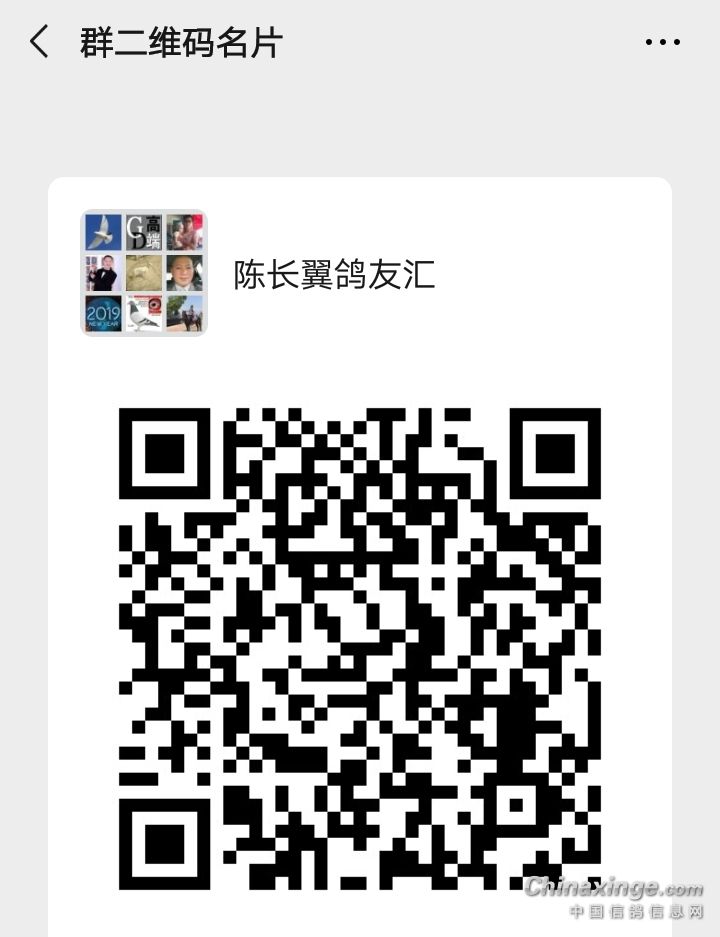Image resolution: width=720 pixels, height=937 pixels.
Task: Open the three-dot more options menu
Action: pos(662,42)
